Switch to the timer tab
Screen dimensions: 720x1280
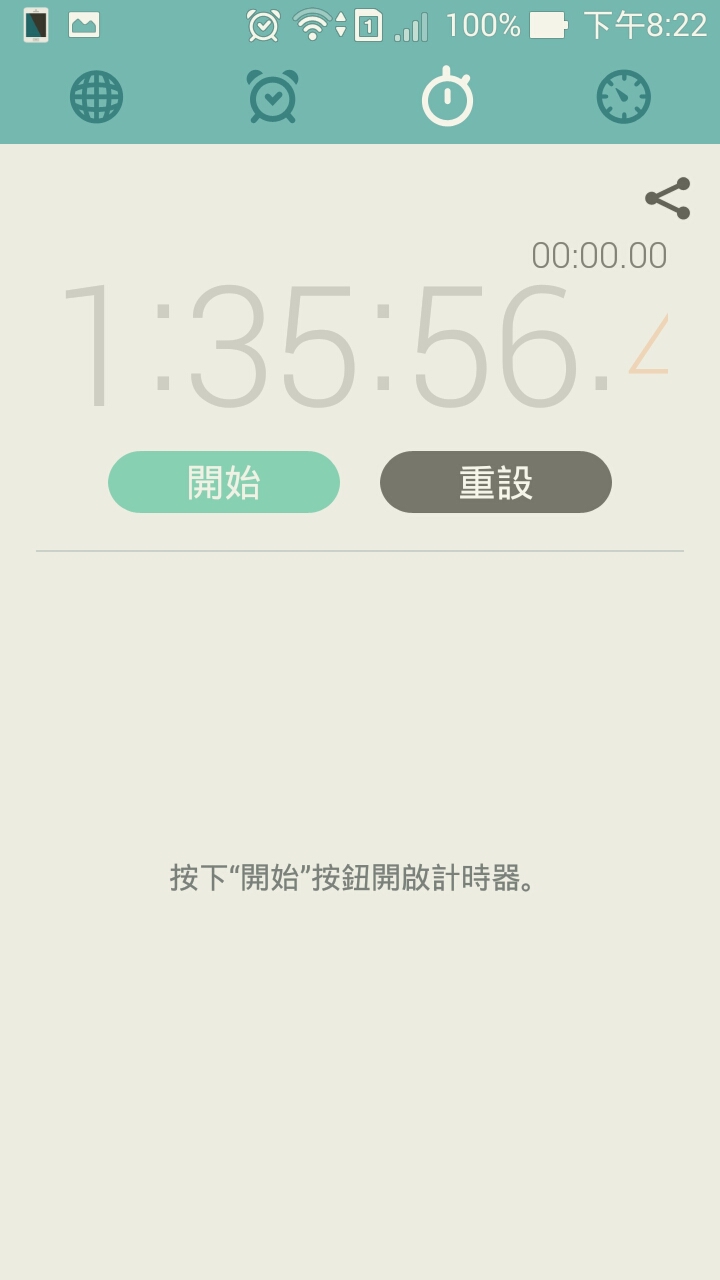coord(624,97)
